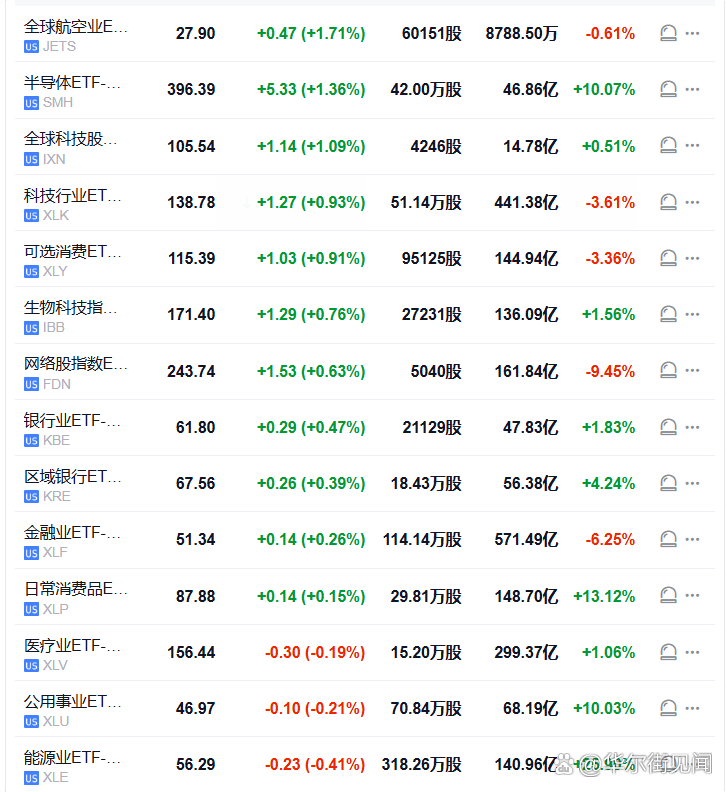
Task: Set a price alert for XLK
Action: click(x=669, y=202)
